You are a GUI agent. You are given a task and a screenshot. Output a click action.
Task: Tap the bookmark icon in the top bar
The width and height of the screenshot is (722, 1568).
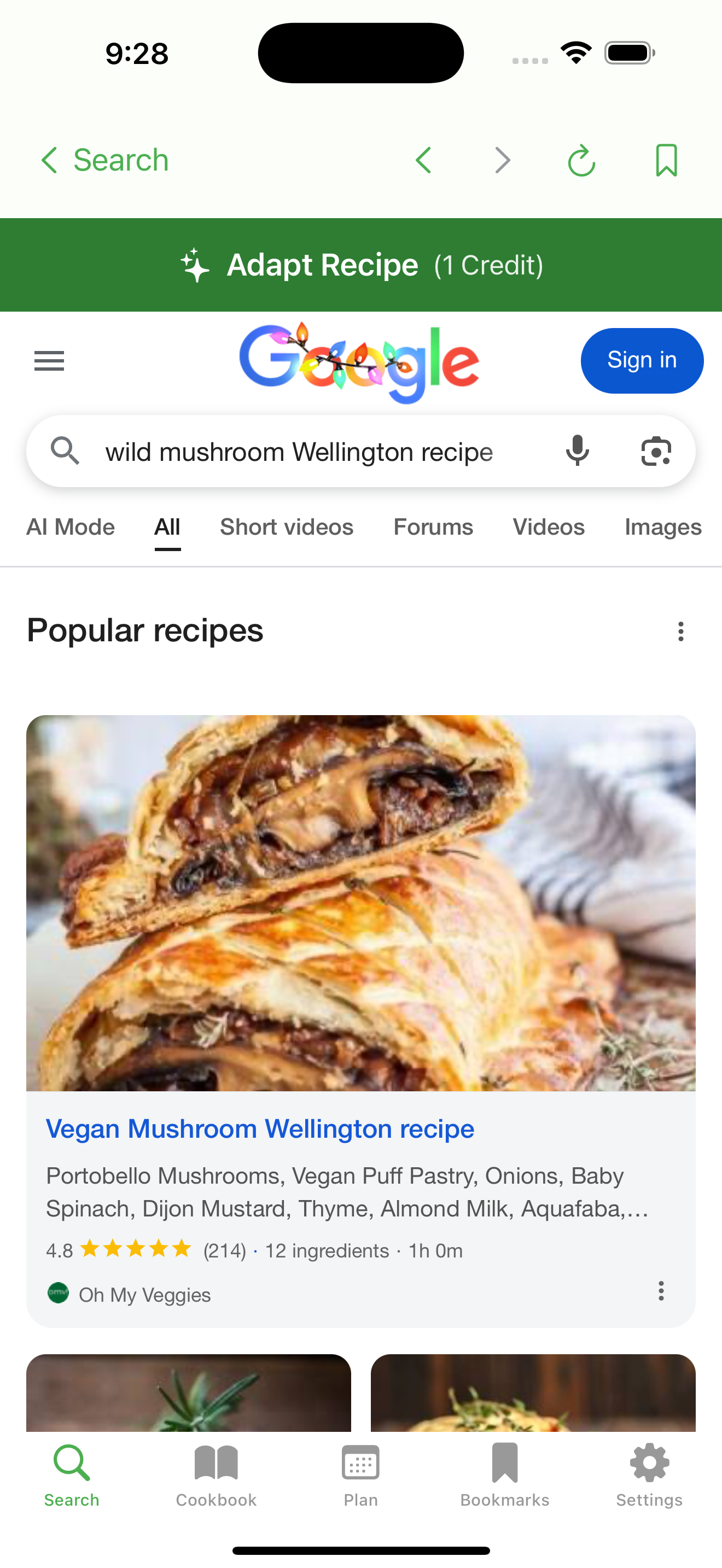point(667,160)
